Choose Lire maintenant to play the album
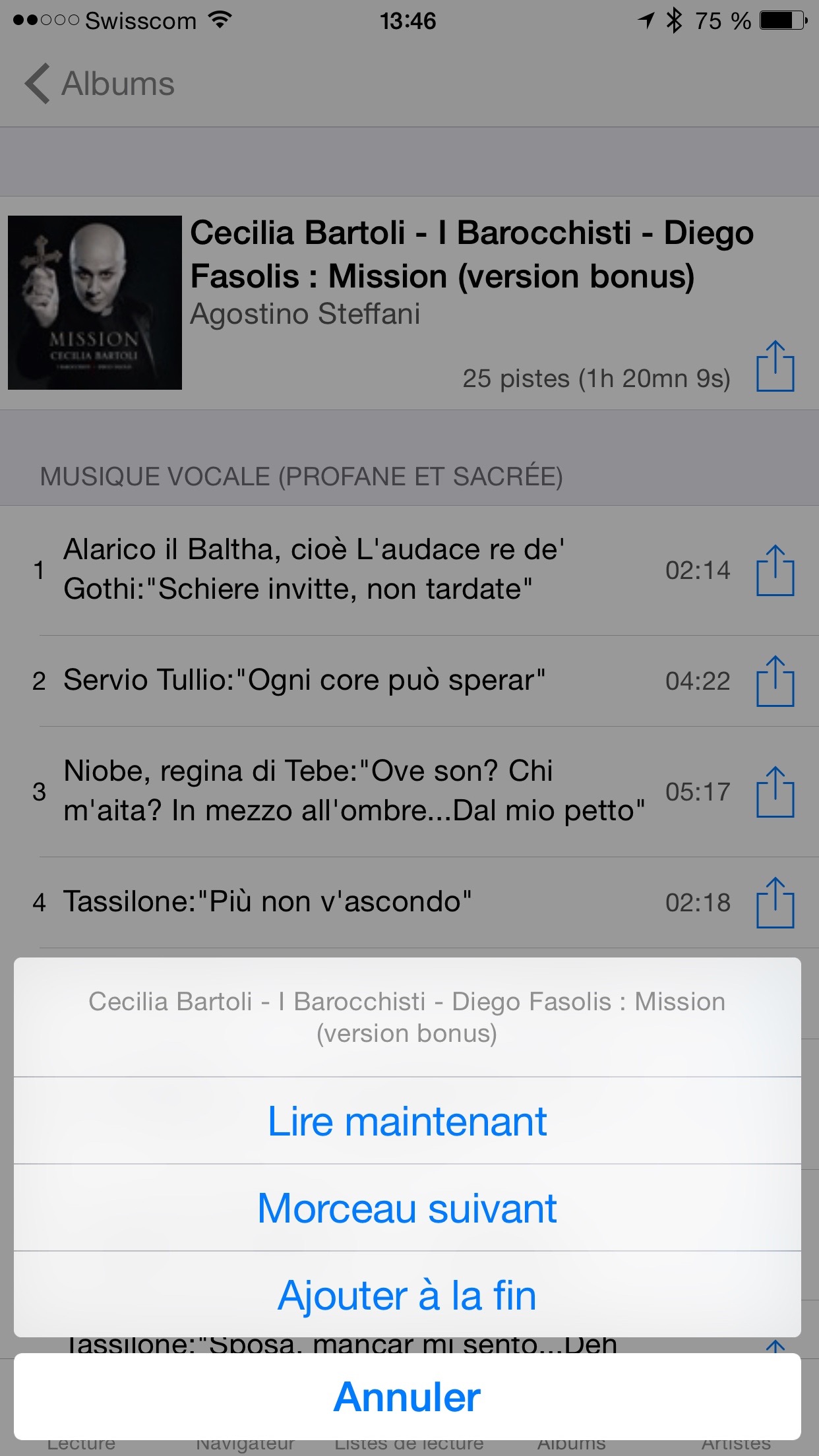Image resolution: width=819 pixels, height=1456 pixels. click(x=408, y=1120)
